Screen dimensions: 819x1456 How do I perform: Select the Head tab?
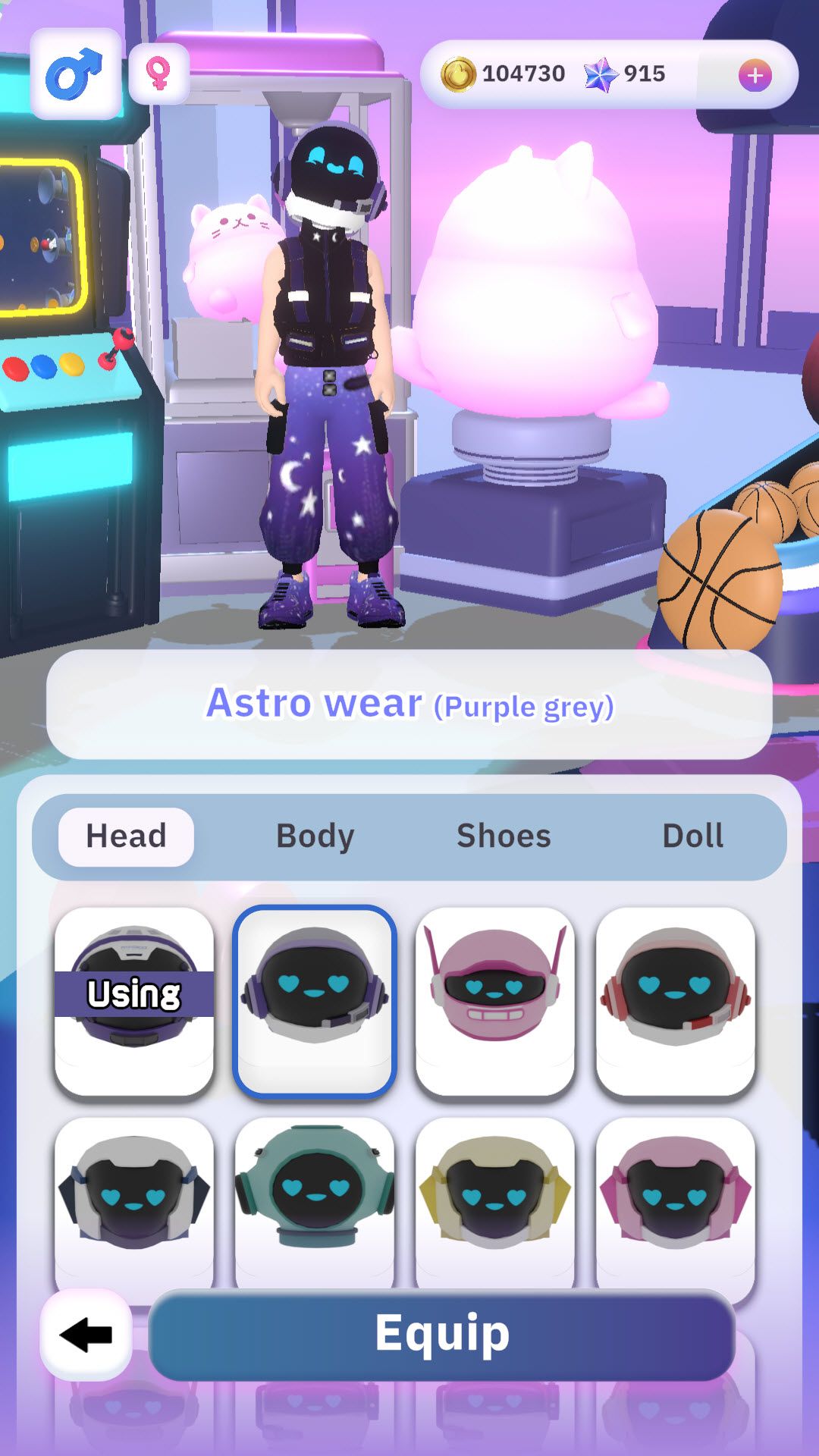(126, 836)
